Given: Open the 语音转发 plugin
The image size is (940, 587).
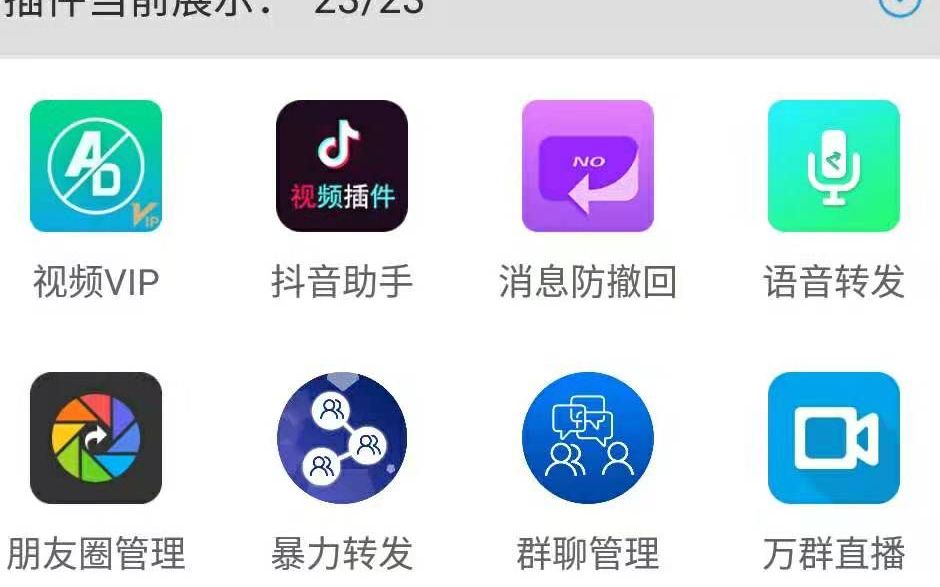Looking at the screenshot, I should pos(834,166).
